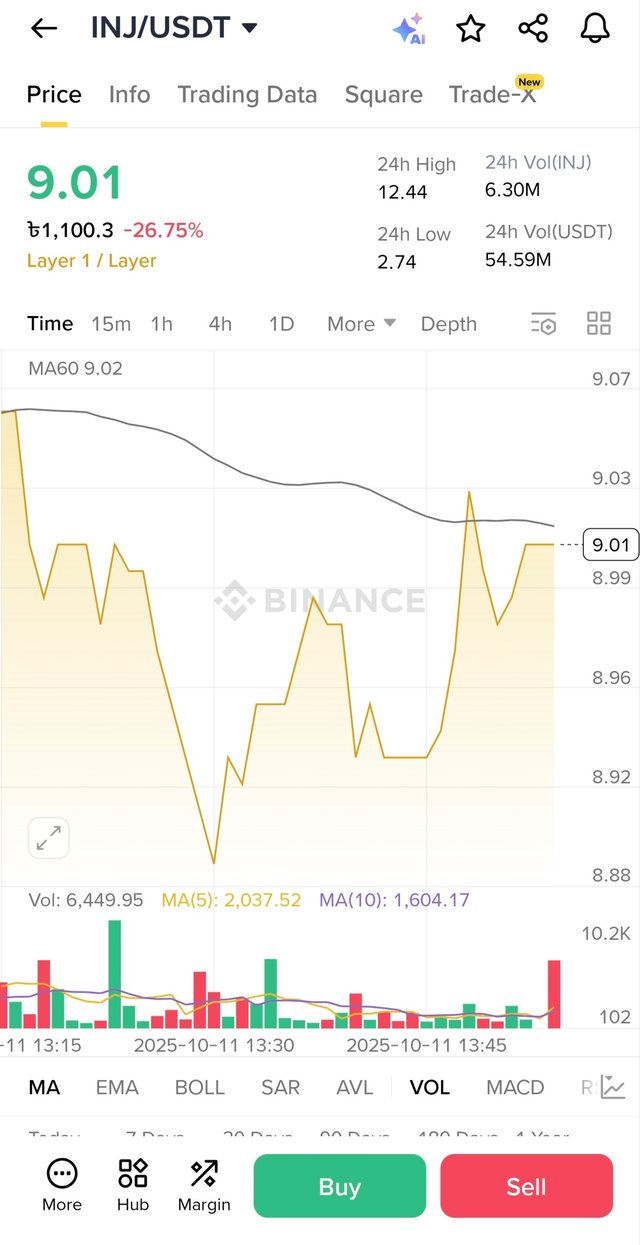Open the Trade-X tab
The height and width of the screenshot is (1245, 640).
tap(492, 95)
